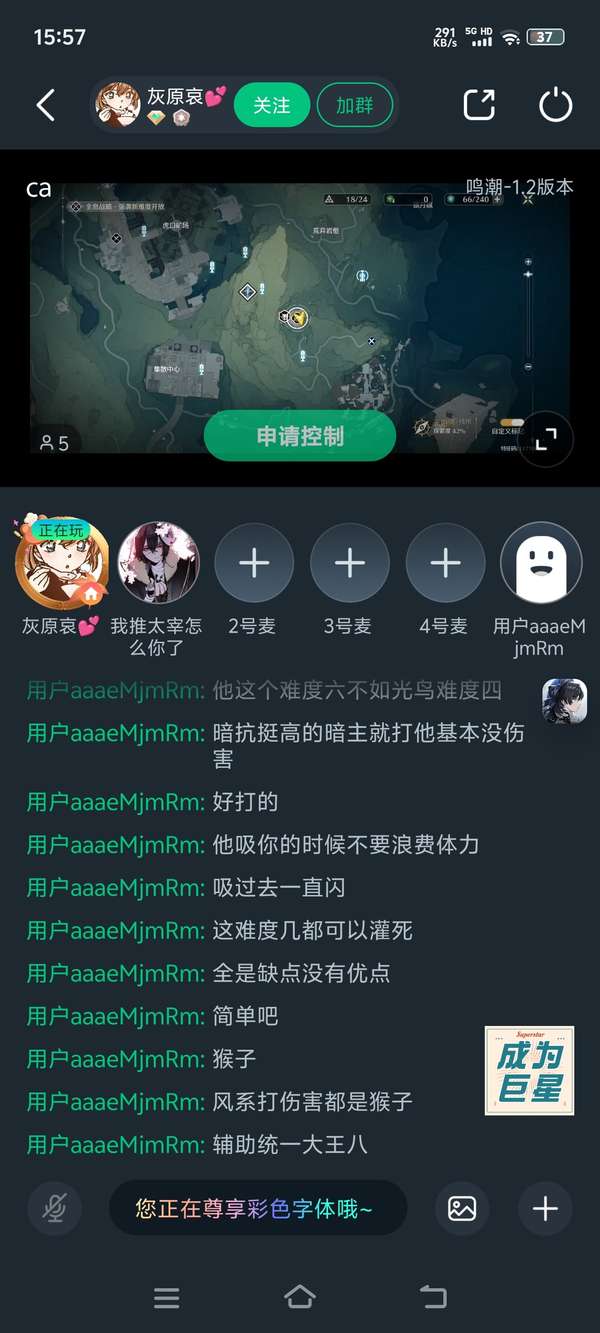Join the 2号麦 empty seat
The height and width of the screenshot is (1333, 600).
coord(254,563)
